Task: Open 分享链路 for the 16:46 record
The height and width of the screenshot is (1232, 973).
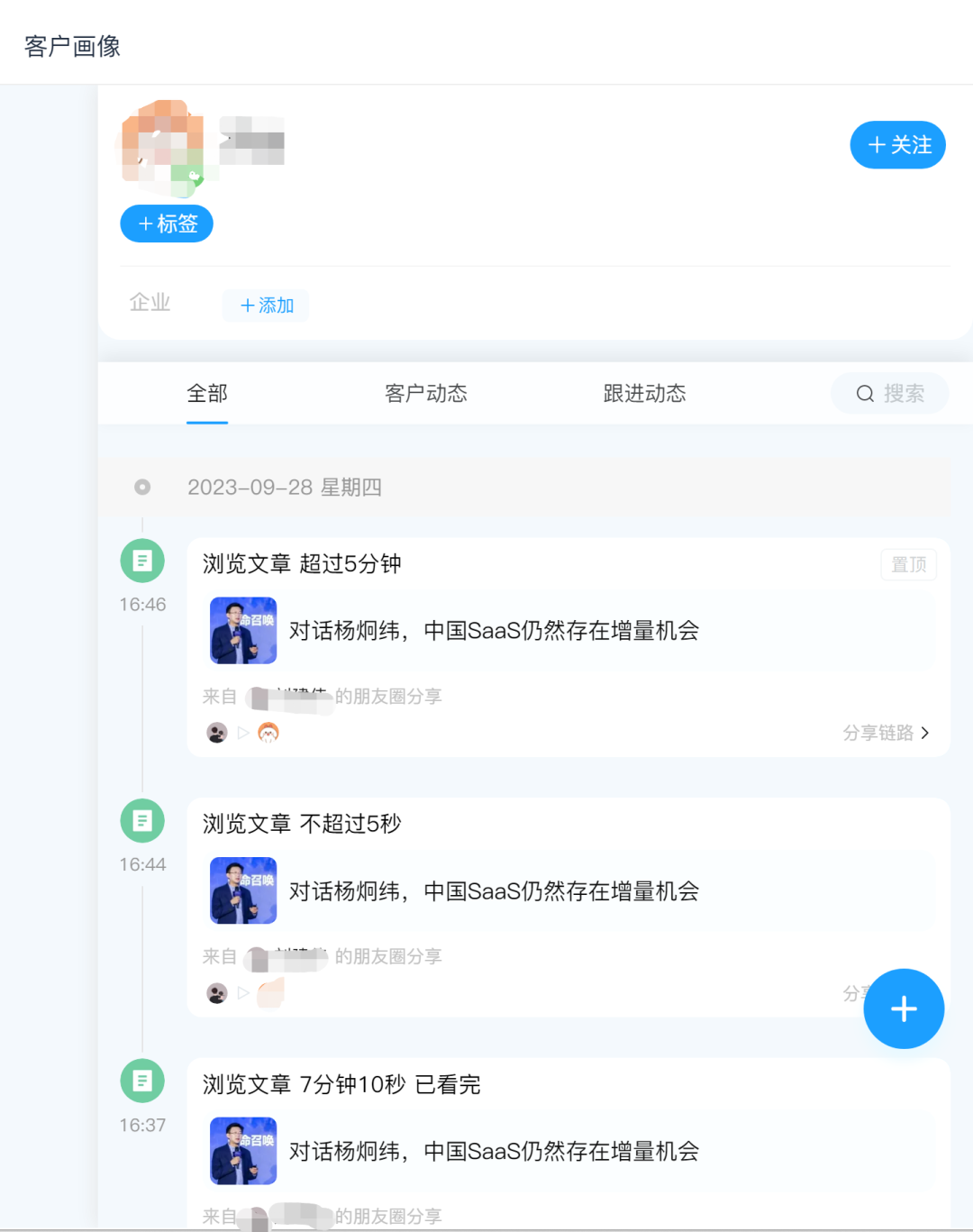Action: [886, 733]
